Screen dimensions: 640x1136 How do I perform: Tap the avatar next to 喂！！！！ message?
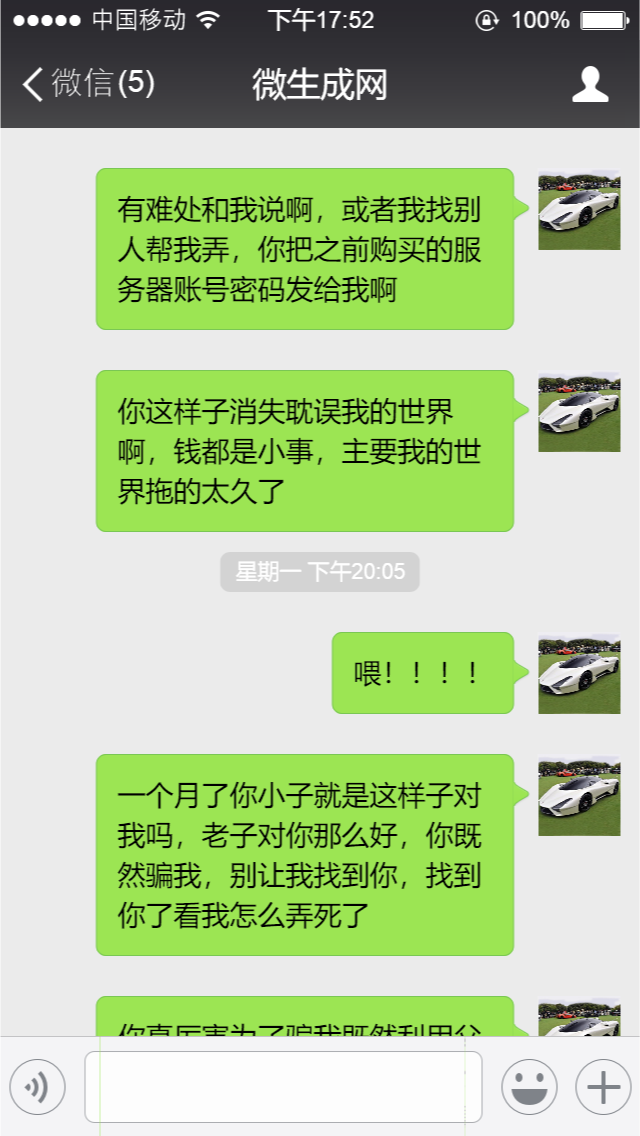(x=579, y=673)
